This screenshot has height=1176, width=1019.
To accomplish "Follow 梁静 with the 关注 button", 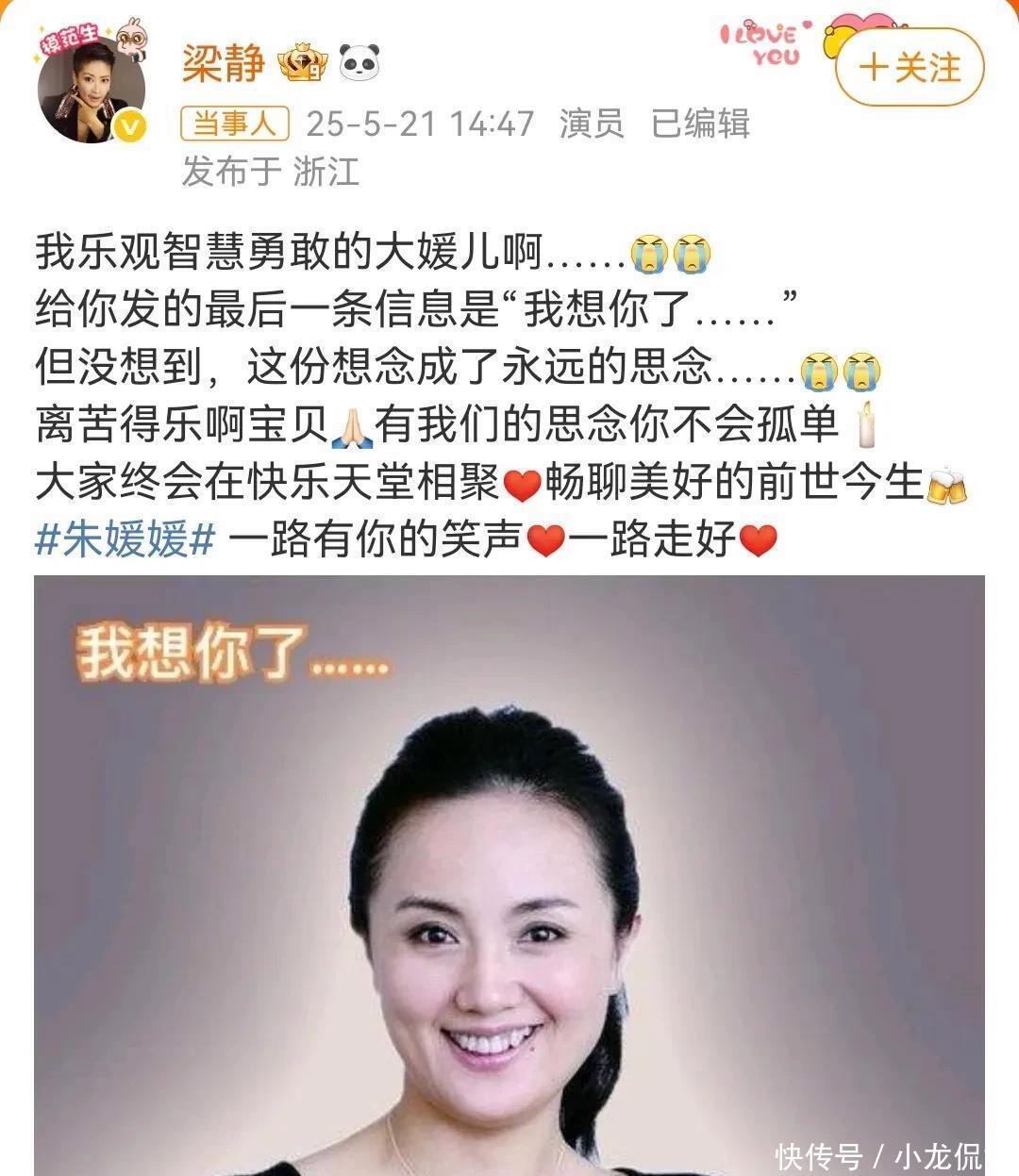I will click(910, 68).
